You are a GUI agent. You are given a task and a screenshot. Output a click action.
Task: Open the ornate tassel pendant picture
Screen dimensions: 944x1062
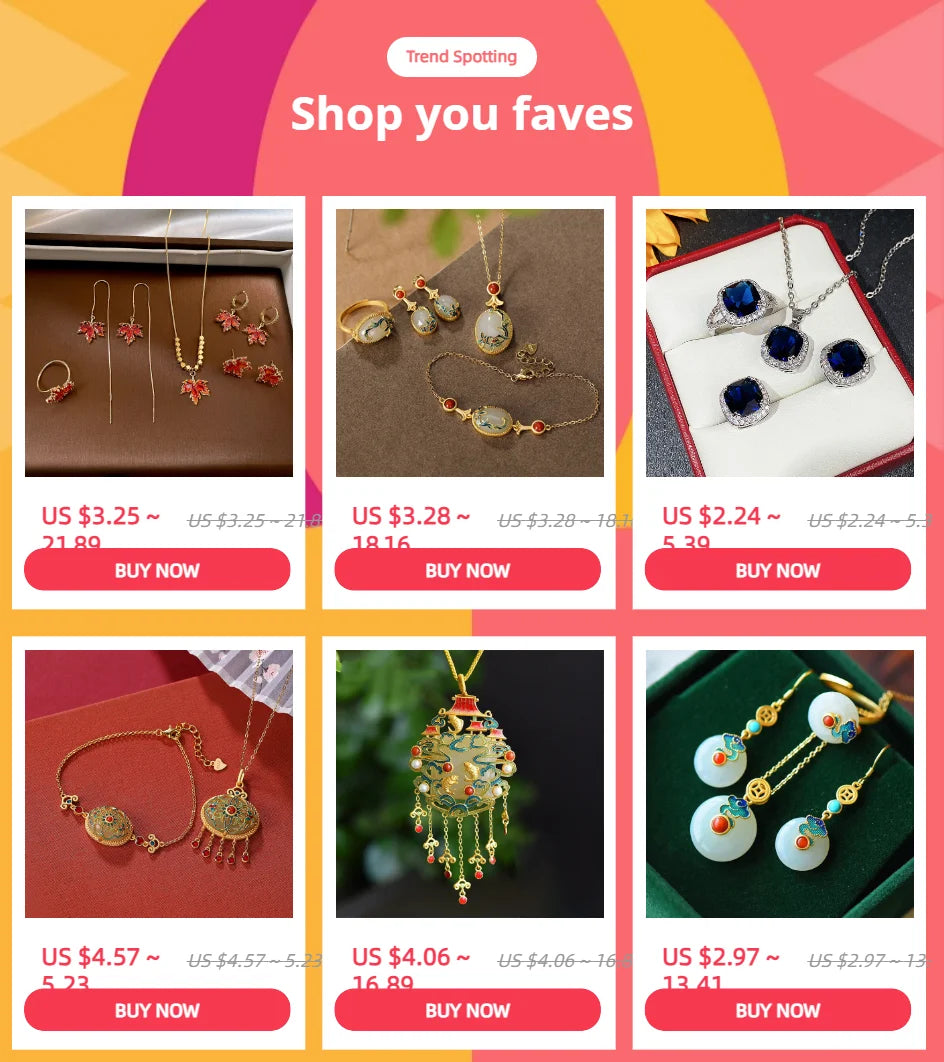pos(469,784)
